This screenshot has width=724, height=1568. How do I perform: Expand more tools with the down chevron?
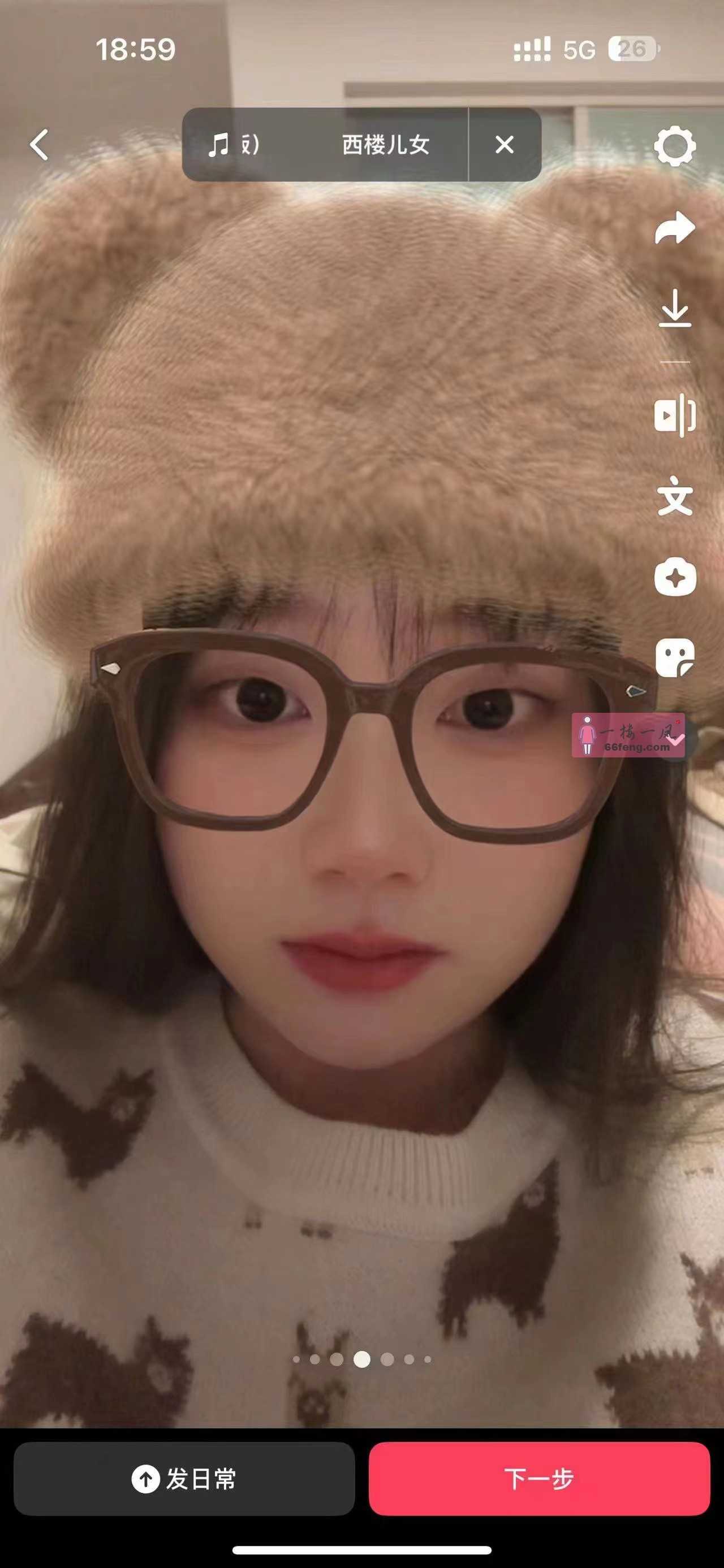coord(676,738)
